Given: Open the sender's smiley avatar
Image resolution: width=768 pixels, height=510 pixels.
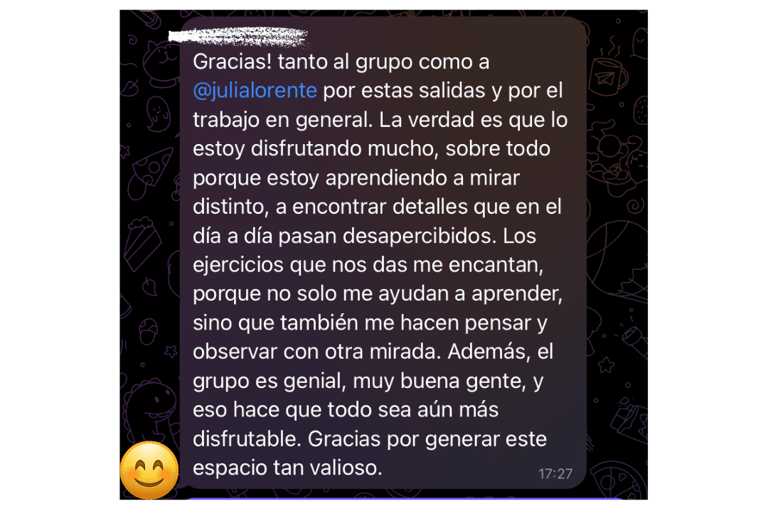Looking at the screenshot, I should tap(148, 471).
